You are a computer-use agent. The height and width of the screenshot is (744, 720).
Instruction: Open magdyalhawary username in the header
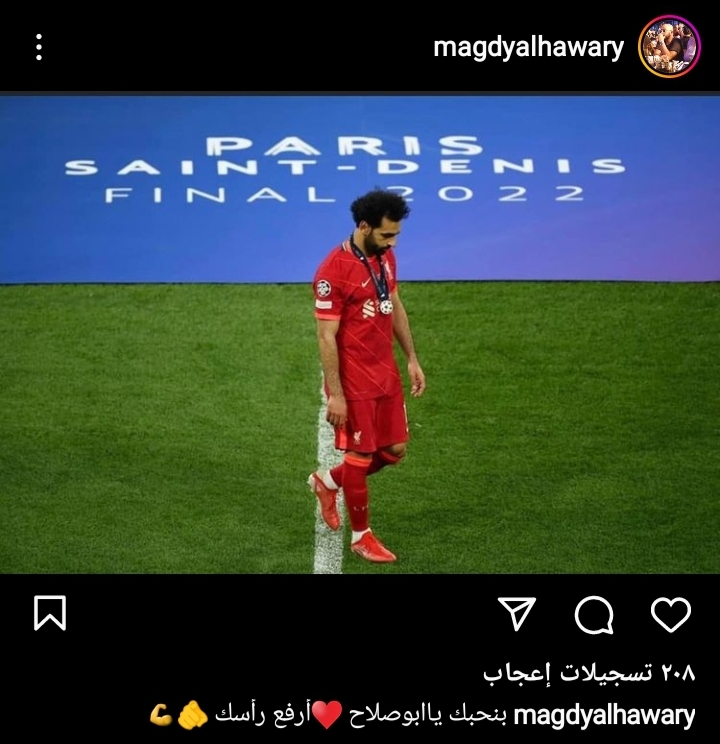tap(528, 47)
